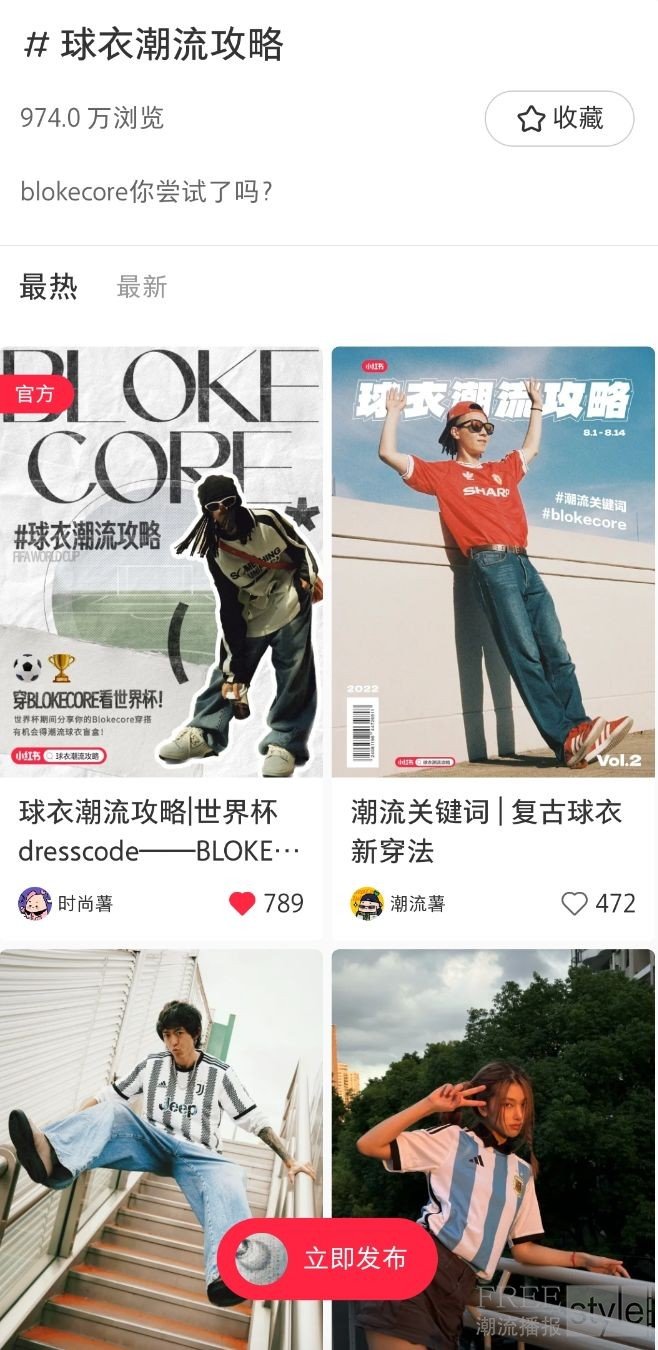
Task: Open 潮流薯's profile avatar
Action: (367, 904)
